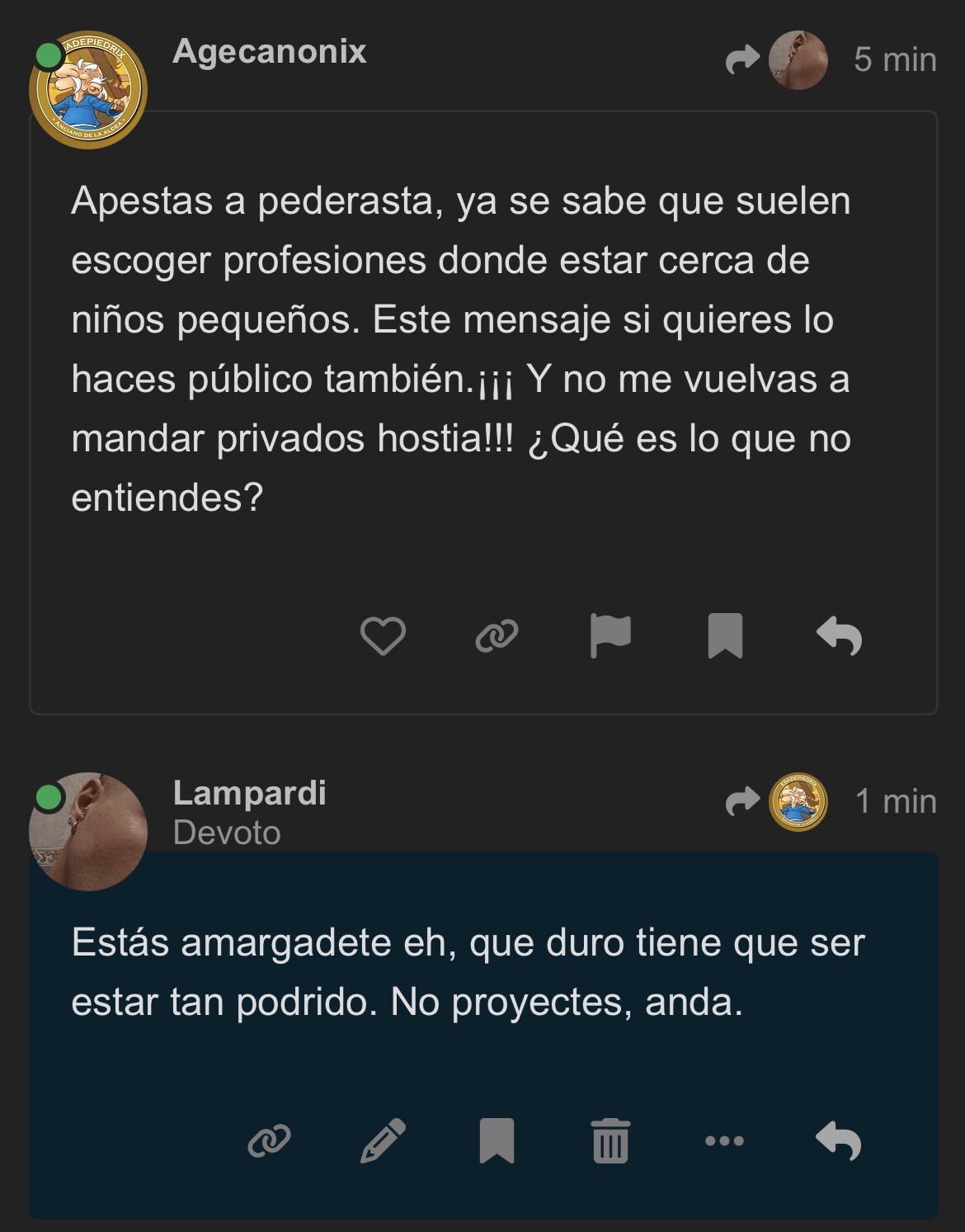Open the reply-to indicator on Agecanonix's post

[777, 60]
